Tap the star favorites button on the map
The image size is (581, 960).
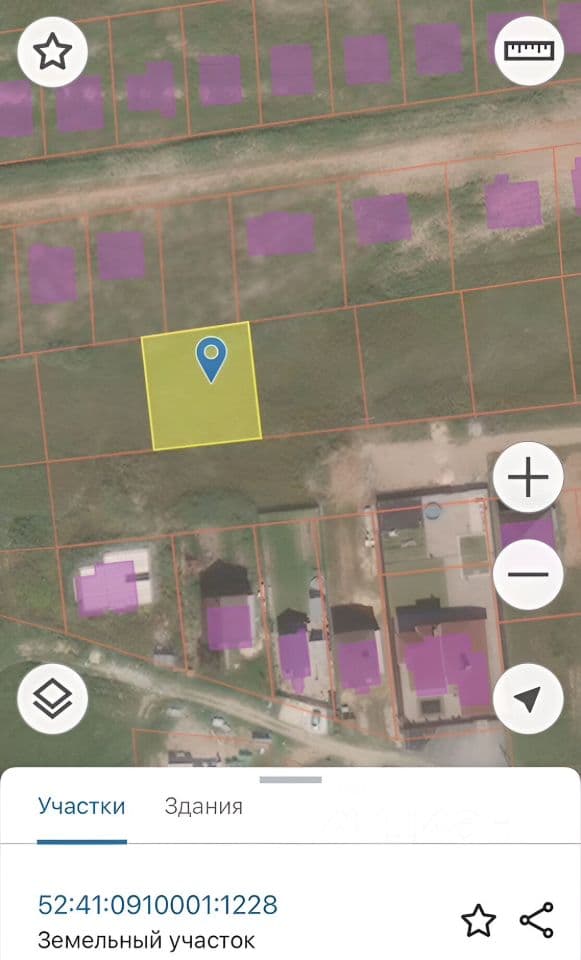[53, 51]
